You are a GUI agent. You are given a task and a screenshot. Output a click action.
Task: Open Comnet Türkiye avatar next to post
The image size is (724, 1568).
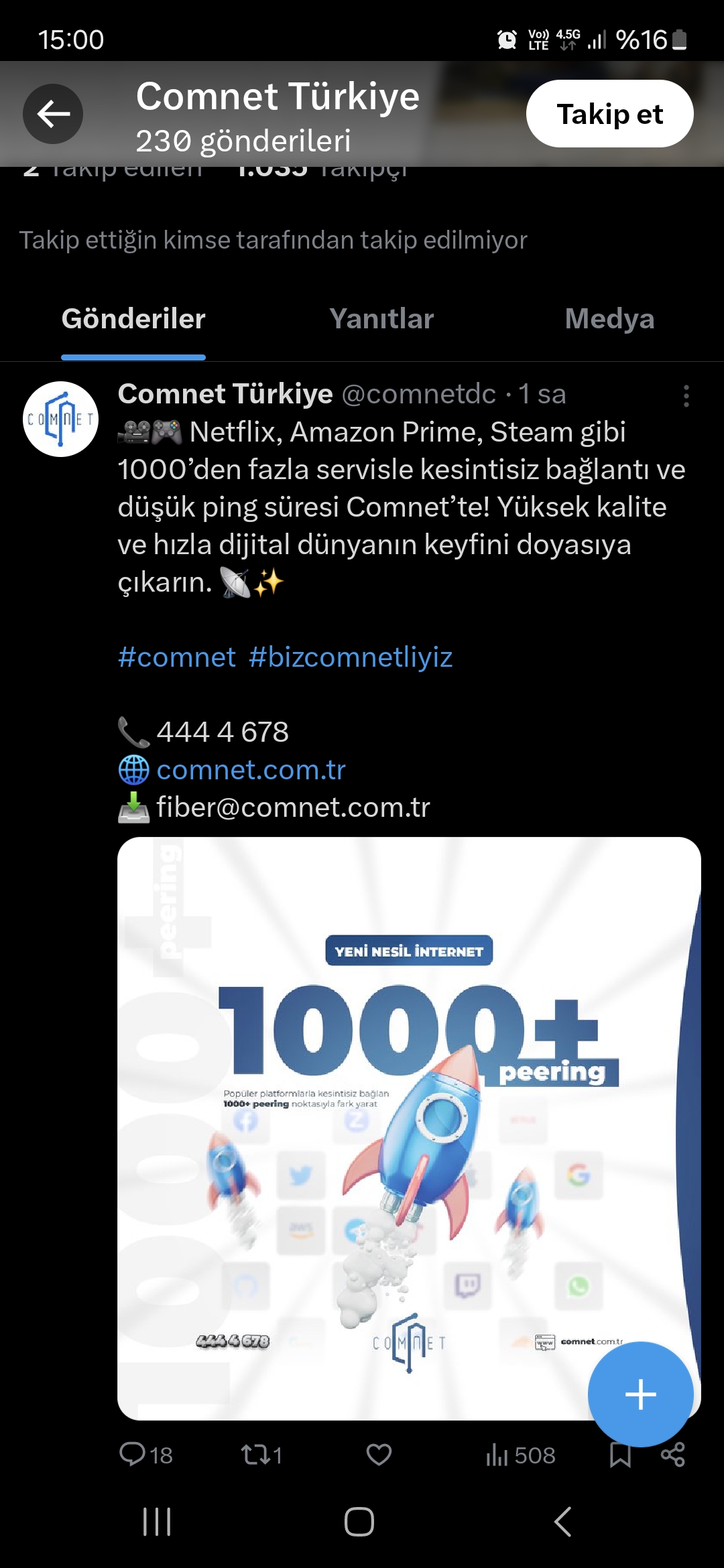(60, 419)
